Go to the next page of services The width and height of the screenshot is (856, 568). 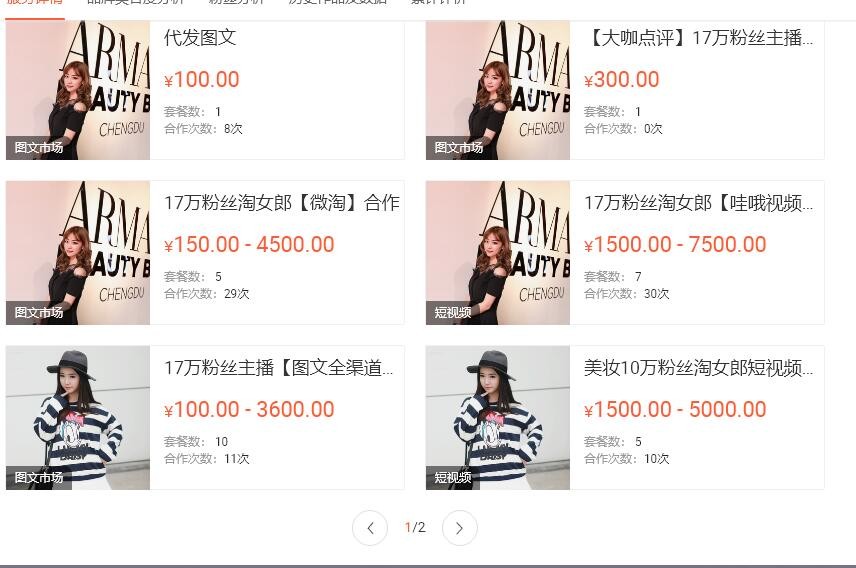click(x=459, y=528)
